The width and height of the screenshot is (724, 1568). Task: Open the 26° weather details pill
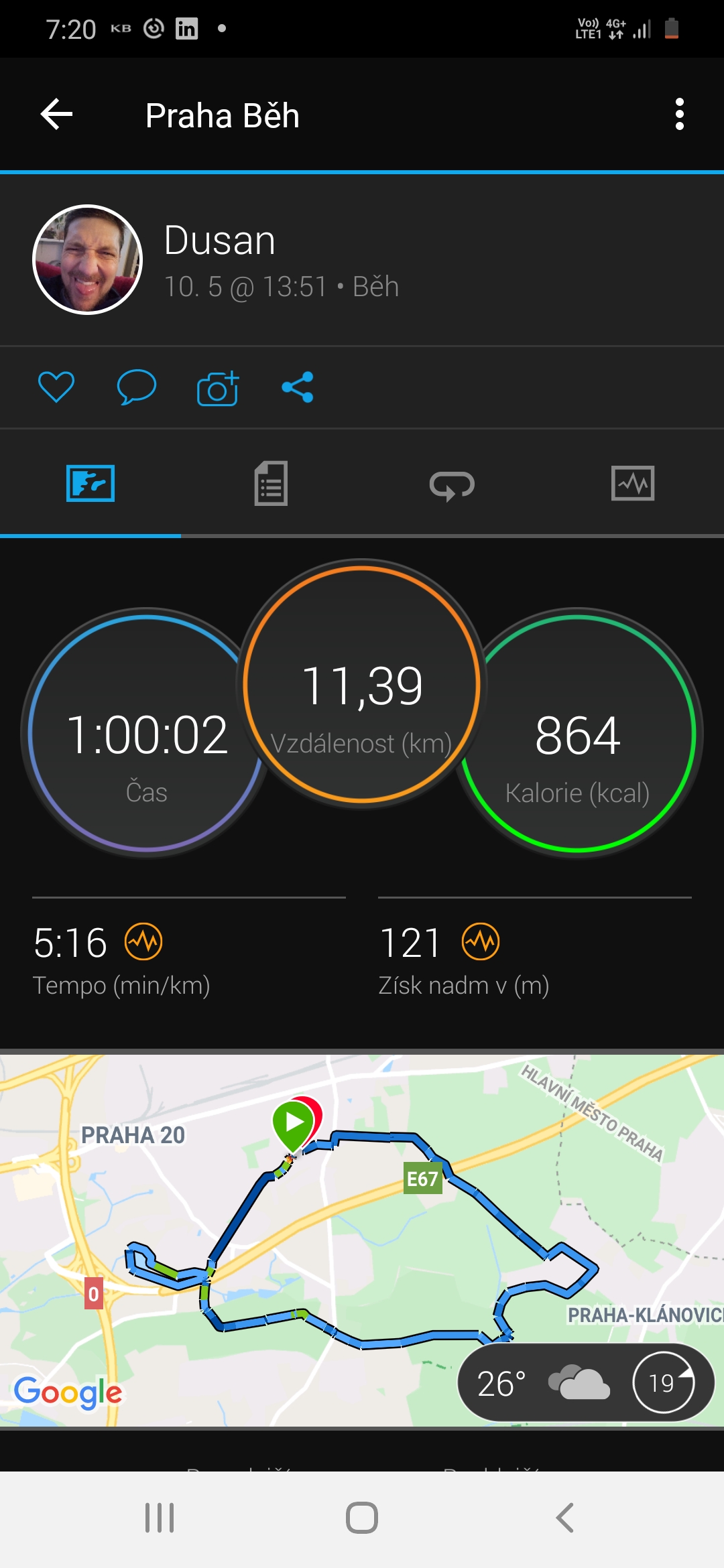pos(586,1382)
